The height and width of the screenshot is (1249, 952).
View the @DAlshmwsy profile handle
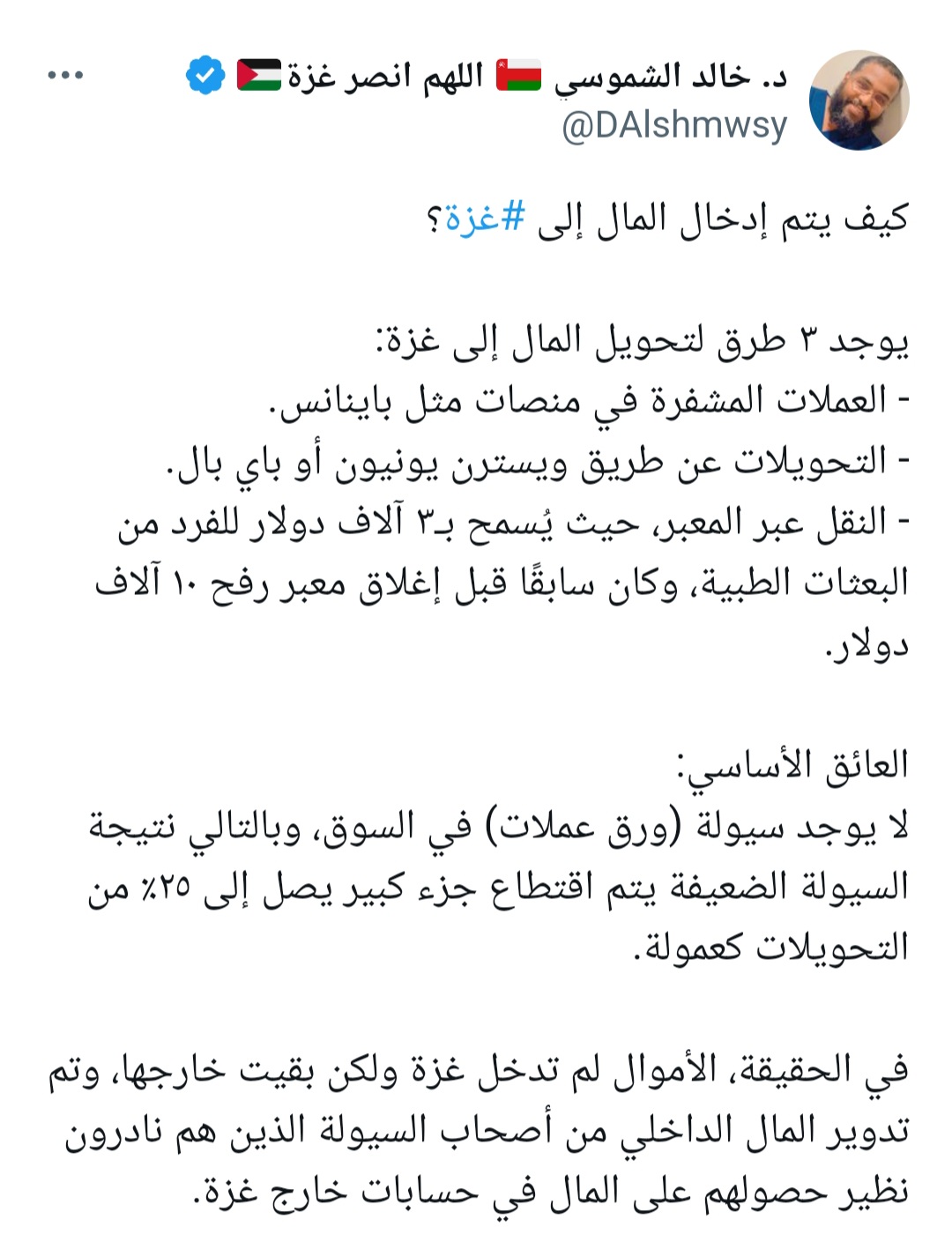pos(674,126)
